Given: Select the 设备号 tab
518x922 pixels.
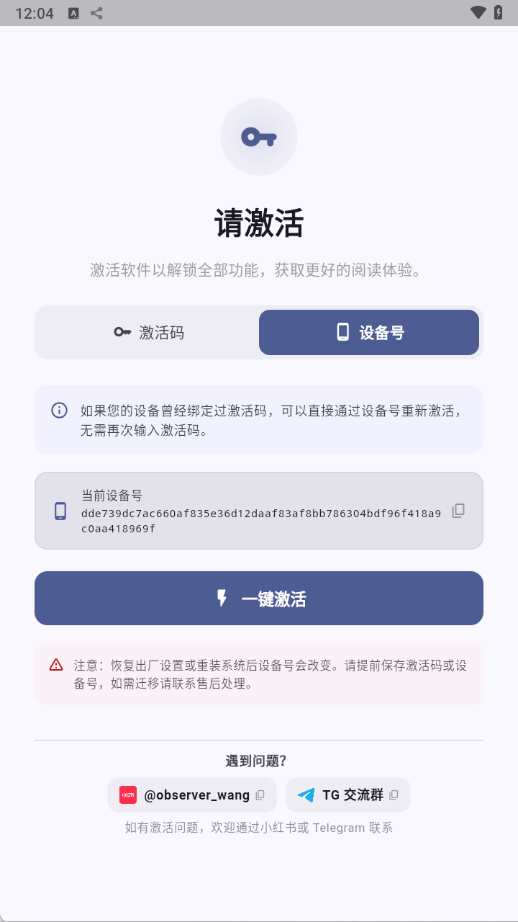Looking at the screenshot, I should [x=369, y=332].
